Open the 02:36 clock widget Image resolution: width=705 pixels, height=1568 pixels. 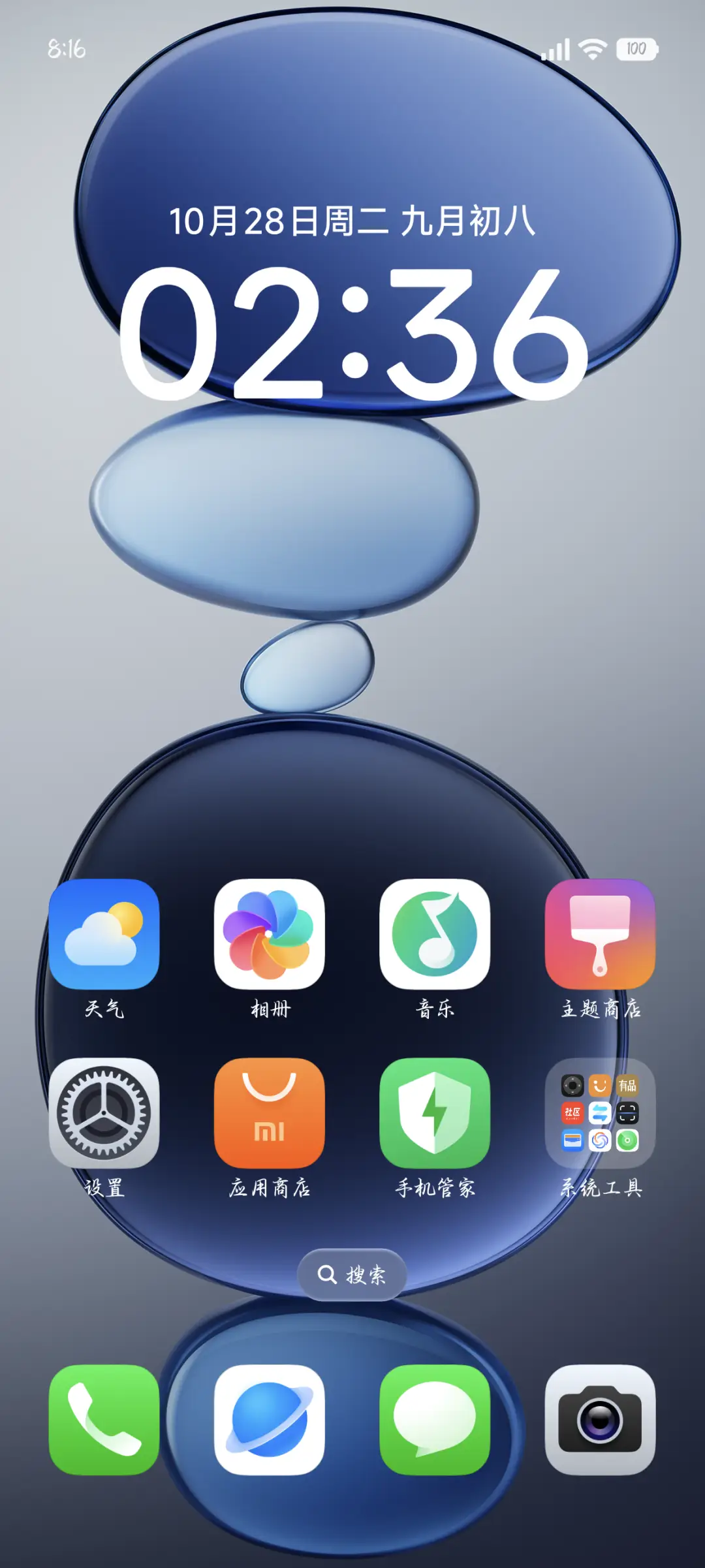pos(352,333)
